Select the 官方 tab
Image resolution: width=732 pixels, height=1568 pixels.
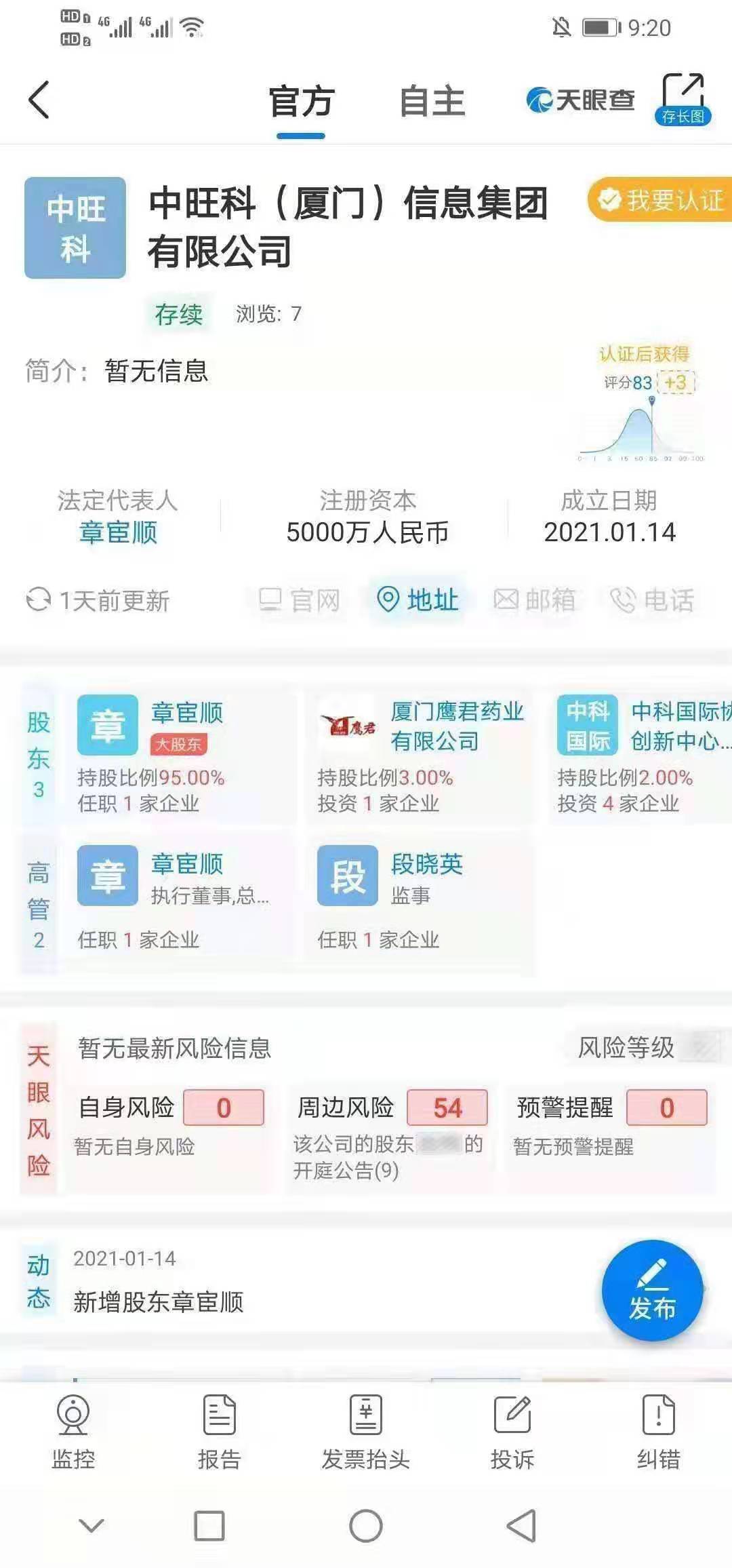(301, 102)
